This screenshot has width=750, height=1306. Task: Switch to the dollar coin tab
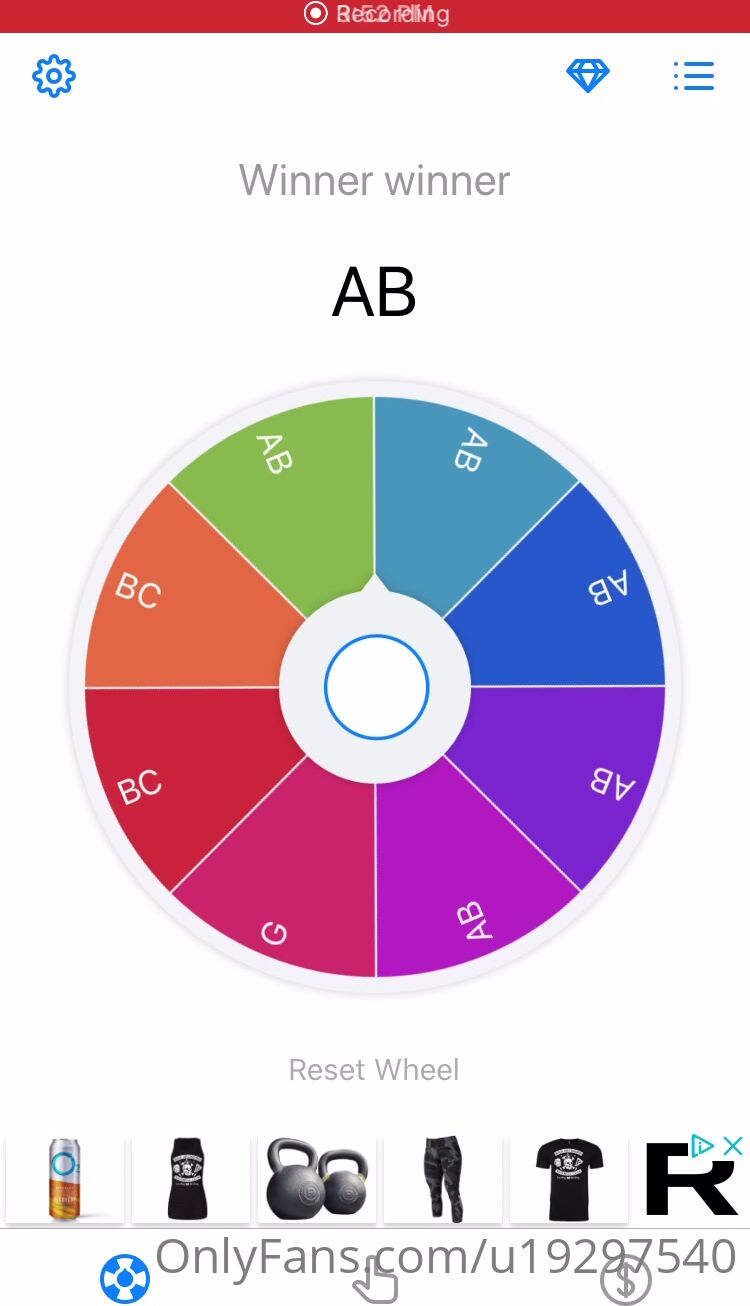[x=626, y=1280]
